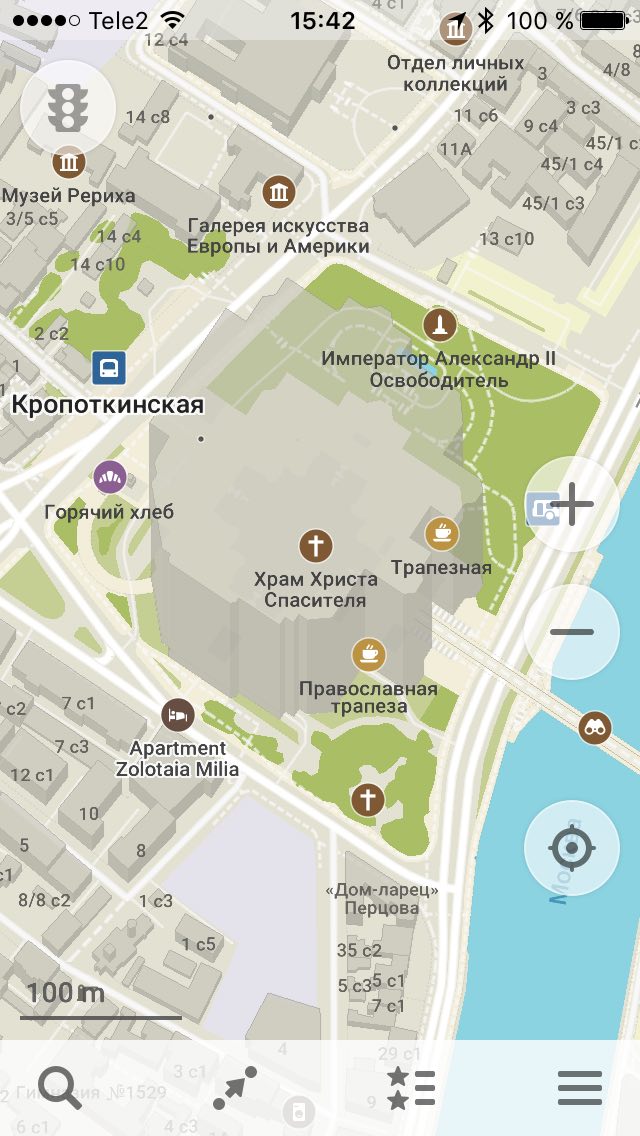Select Православная трапеза cafe marker
640x1136 pixels.
point(369,654)
